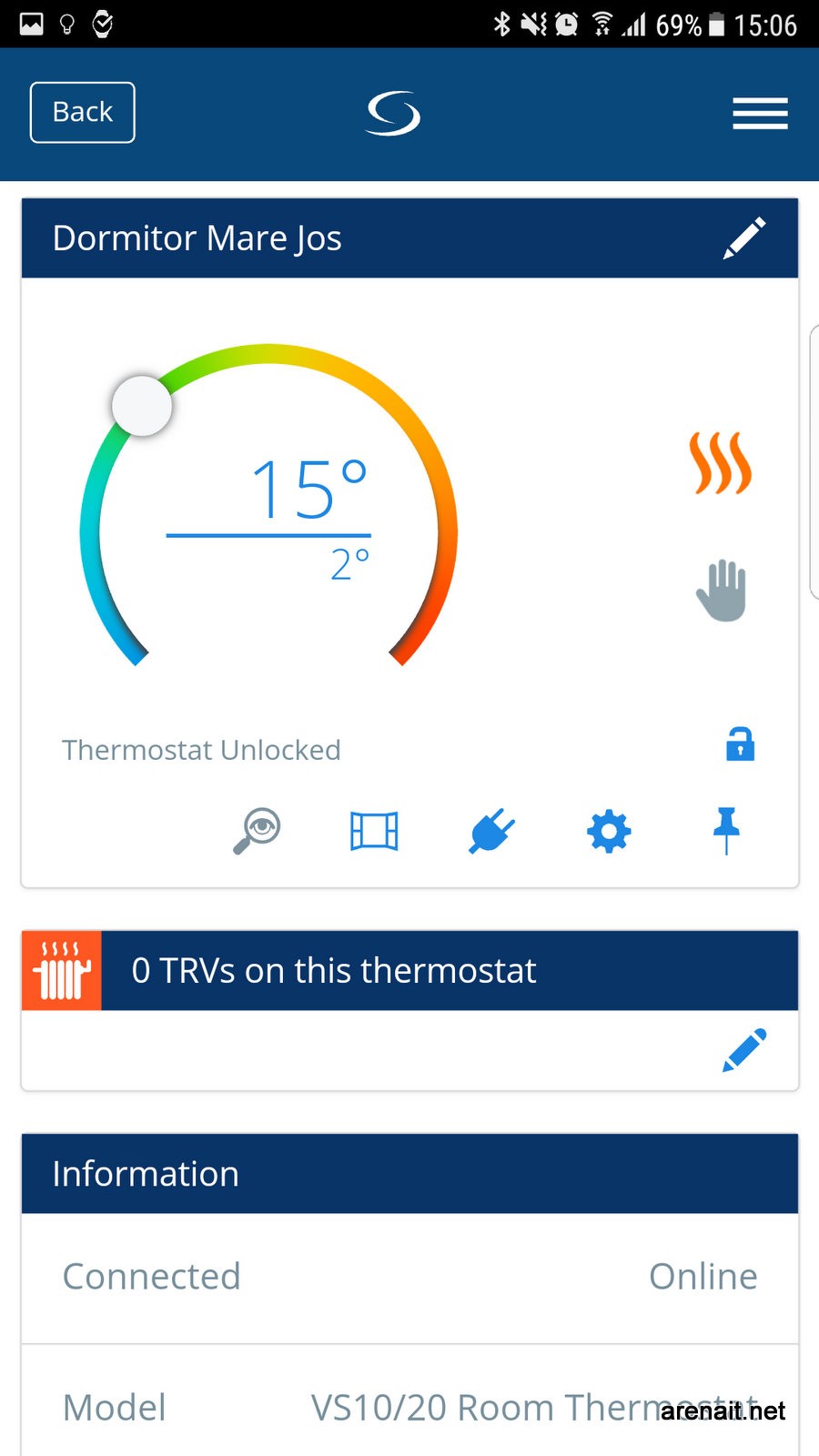
Task: Tap the hand manual mode icon
Action: (722, 591)
